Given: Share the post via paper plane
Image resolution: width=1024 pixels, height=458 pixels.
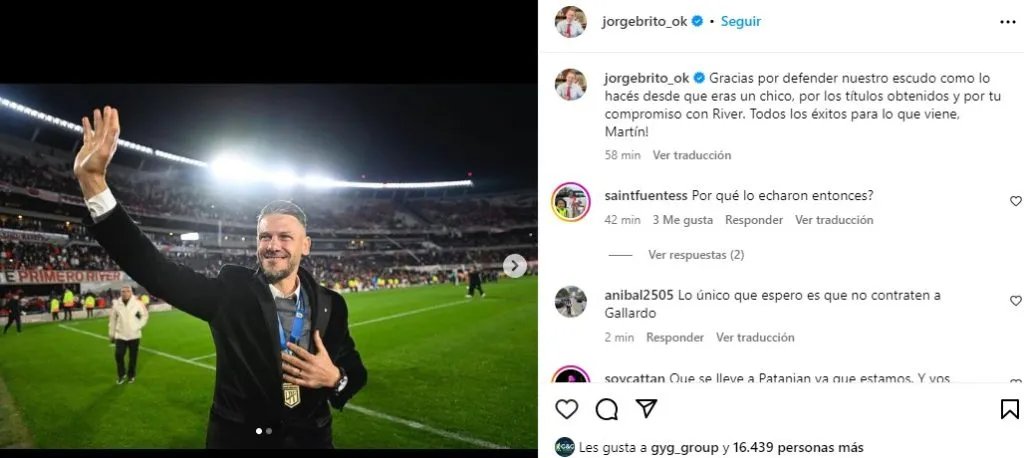Looking at the screenshot, I should tap(647, 409).
